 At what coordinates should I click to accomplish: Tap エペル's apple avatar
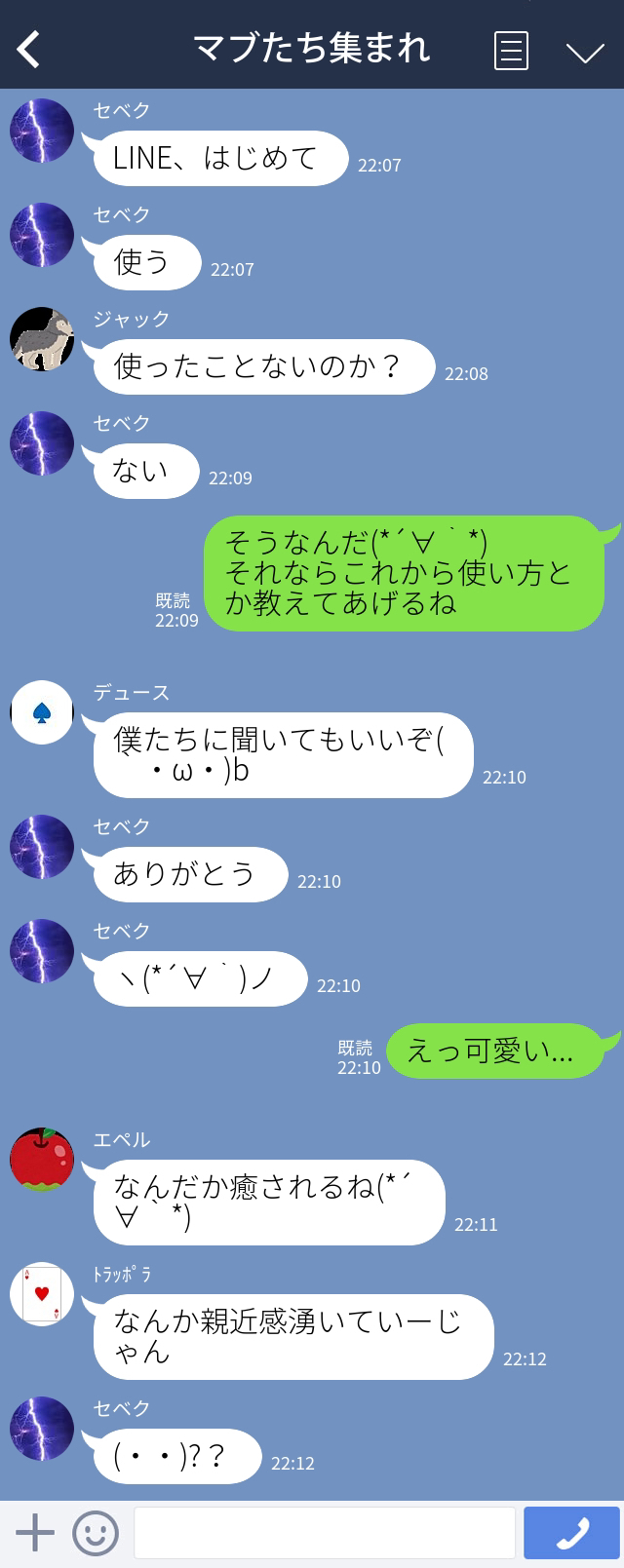(x=42, y=1160)
